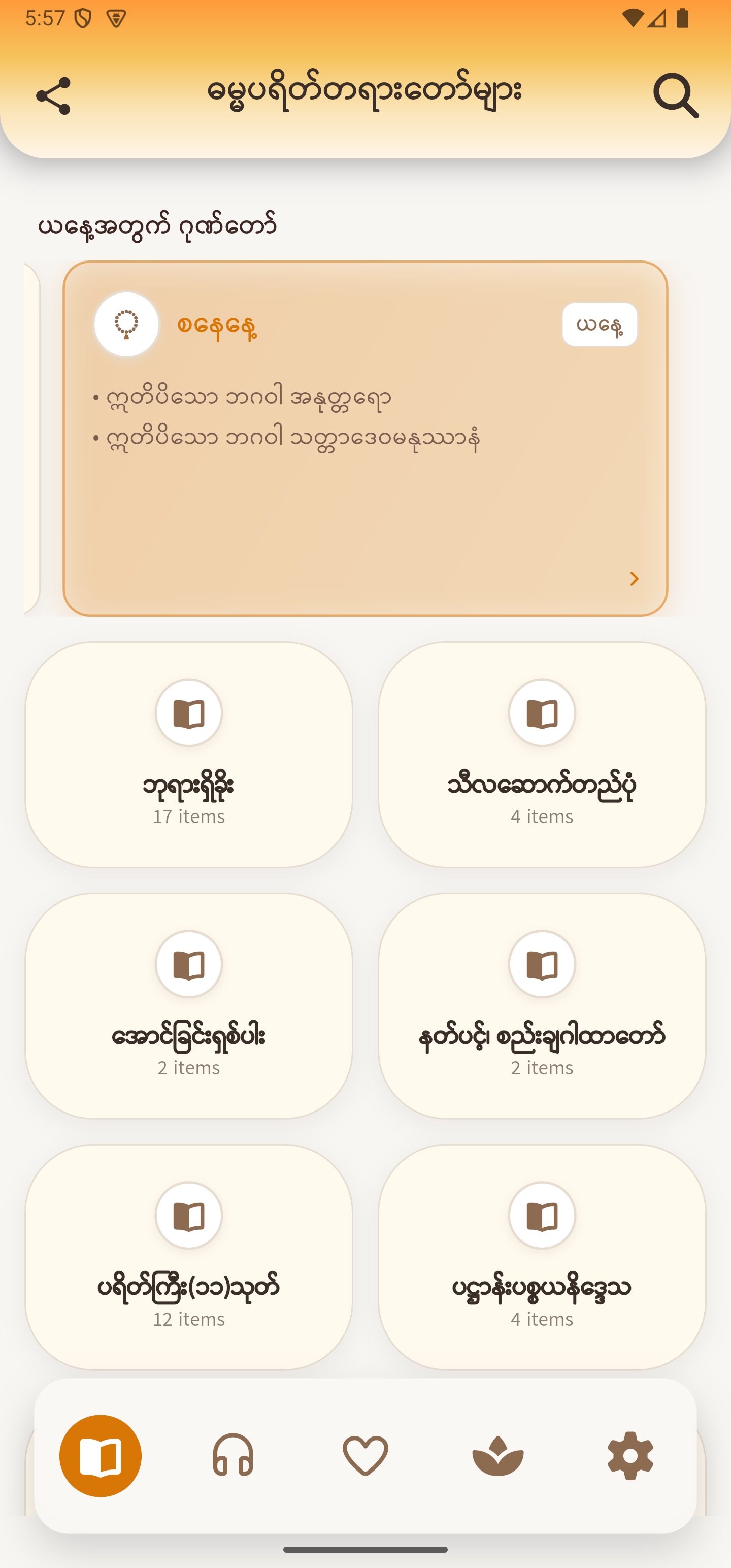
Task: Switch to the lotus meditation tab
Action: (498, 1455)
